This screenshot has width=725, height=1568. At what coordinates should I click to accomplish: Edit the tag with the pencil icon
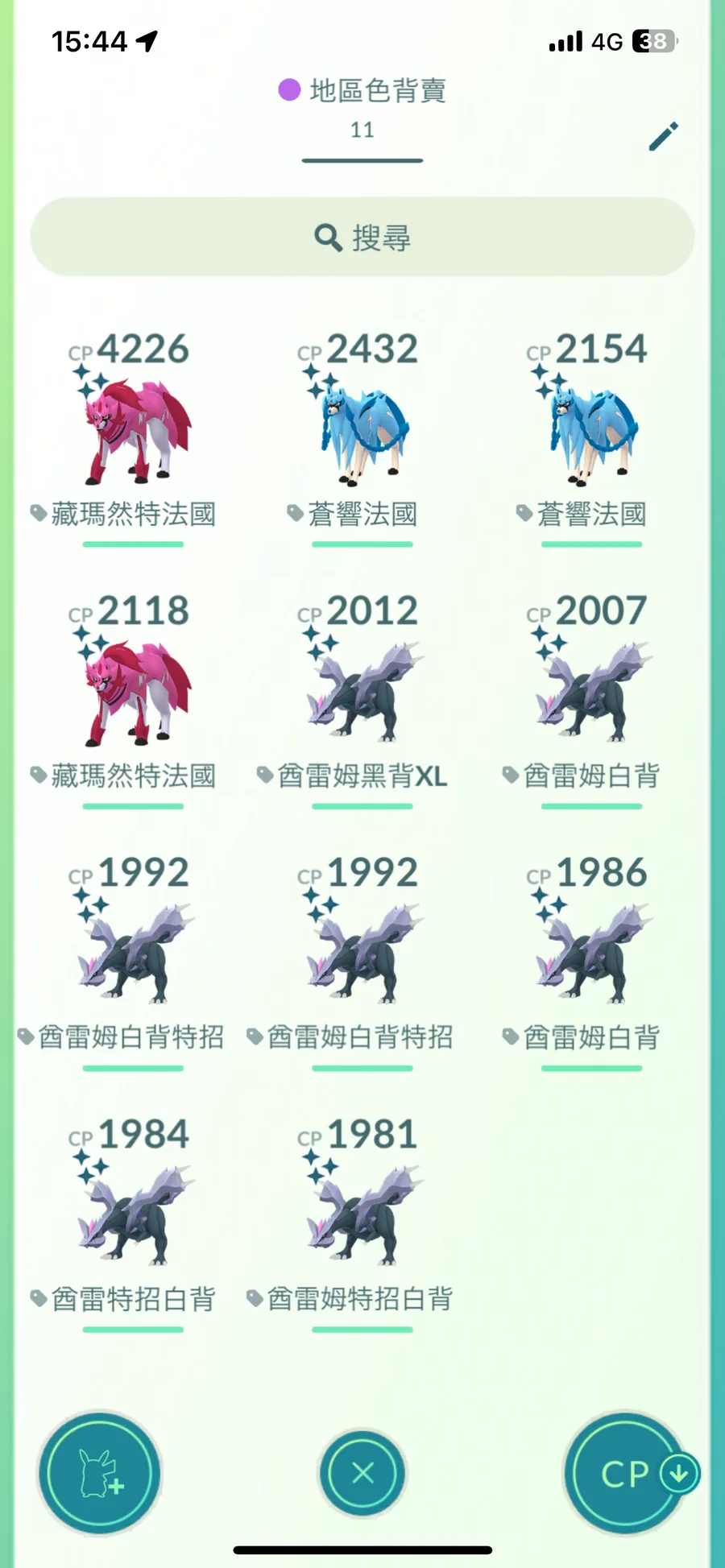pyautogui.click(x=664, y=136)
